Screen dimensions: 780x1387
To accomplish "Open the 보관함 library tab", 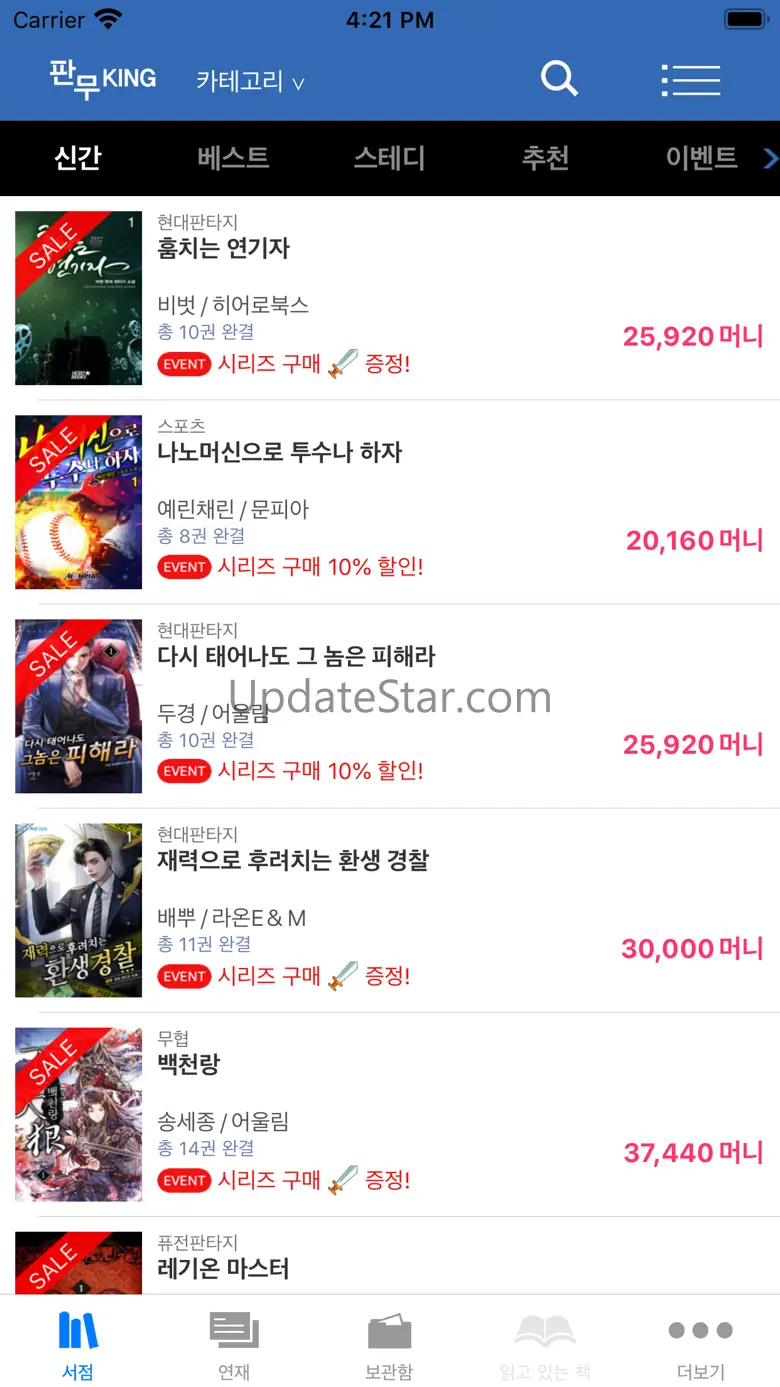I will (x=389, y=1343).
